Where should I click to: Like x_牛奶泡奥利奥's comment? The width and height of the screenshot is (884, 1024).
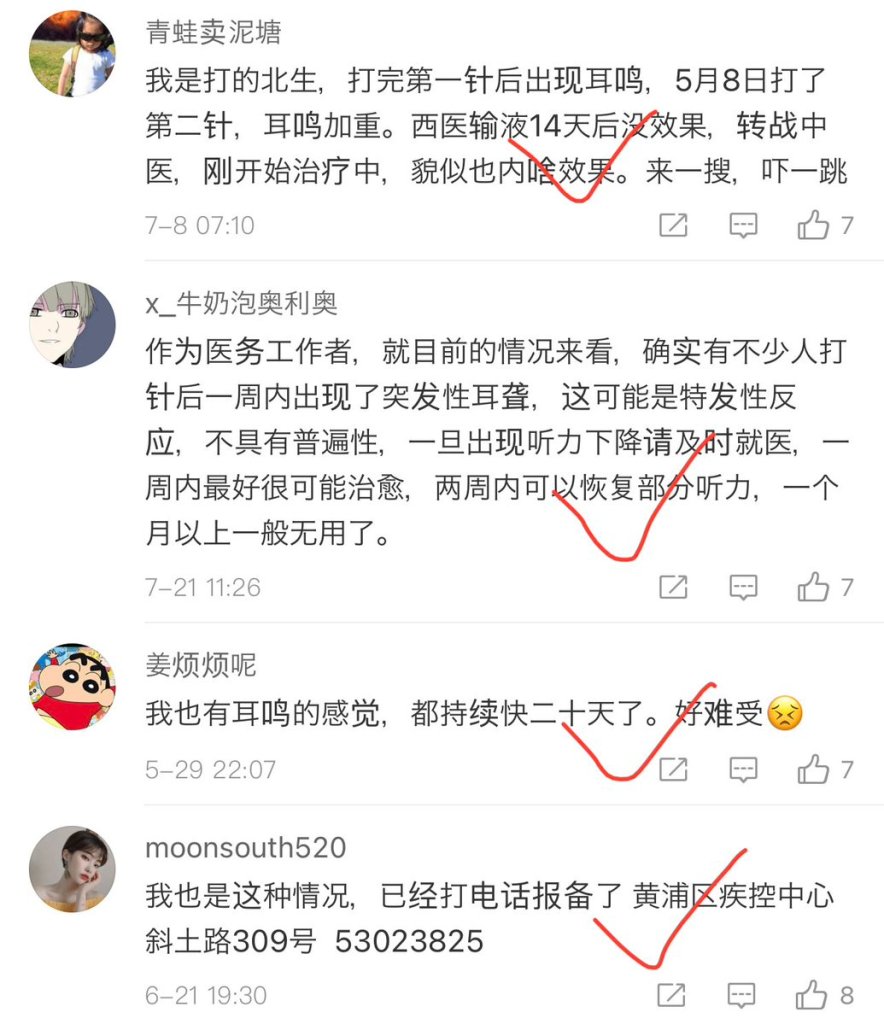click(x=814, y=588)
